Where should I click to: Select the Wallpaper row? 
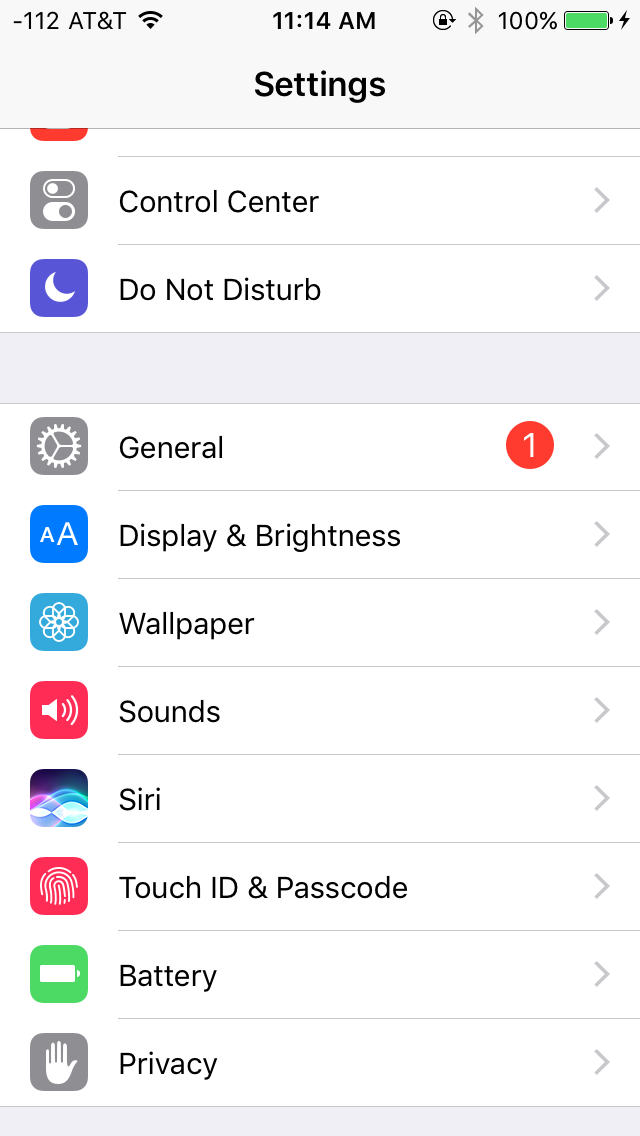(x=320, y=623)
